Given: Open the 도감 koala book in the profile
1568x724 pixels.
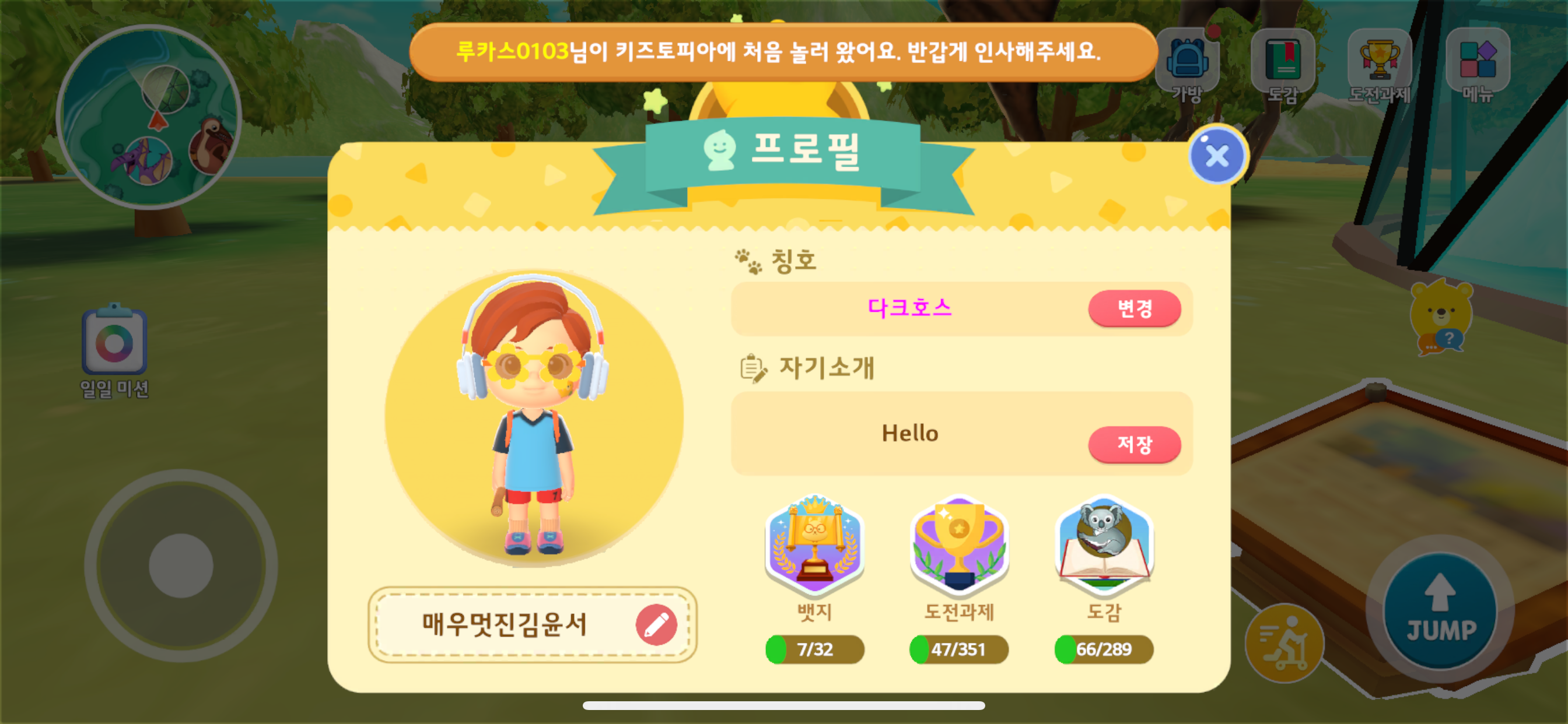Looking at the screenshot, I should (1104, 544).
